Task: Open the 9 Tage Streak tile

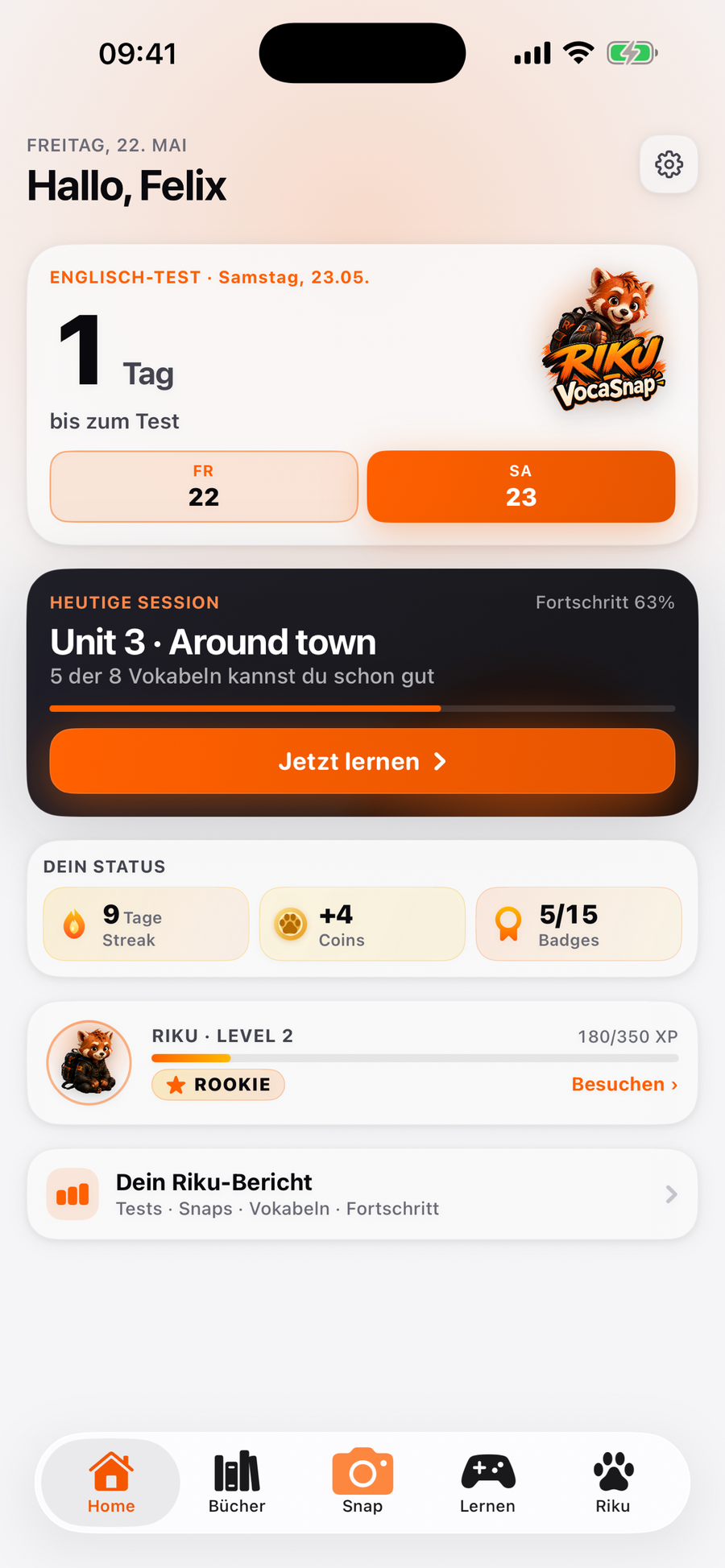Action: tap(146, 924)
